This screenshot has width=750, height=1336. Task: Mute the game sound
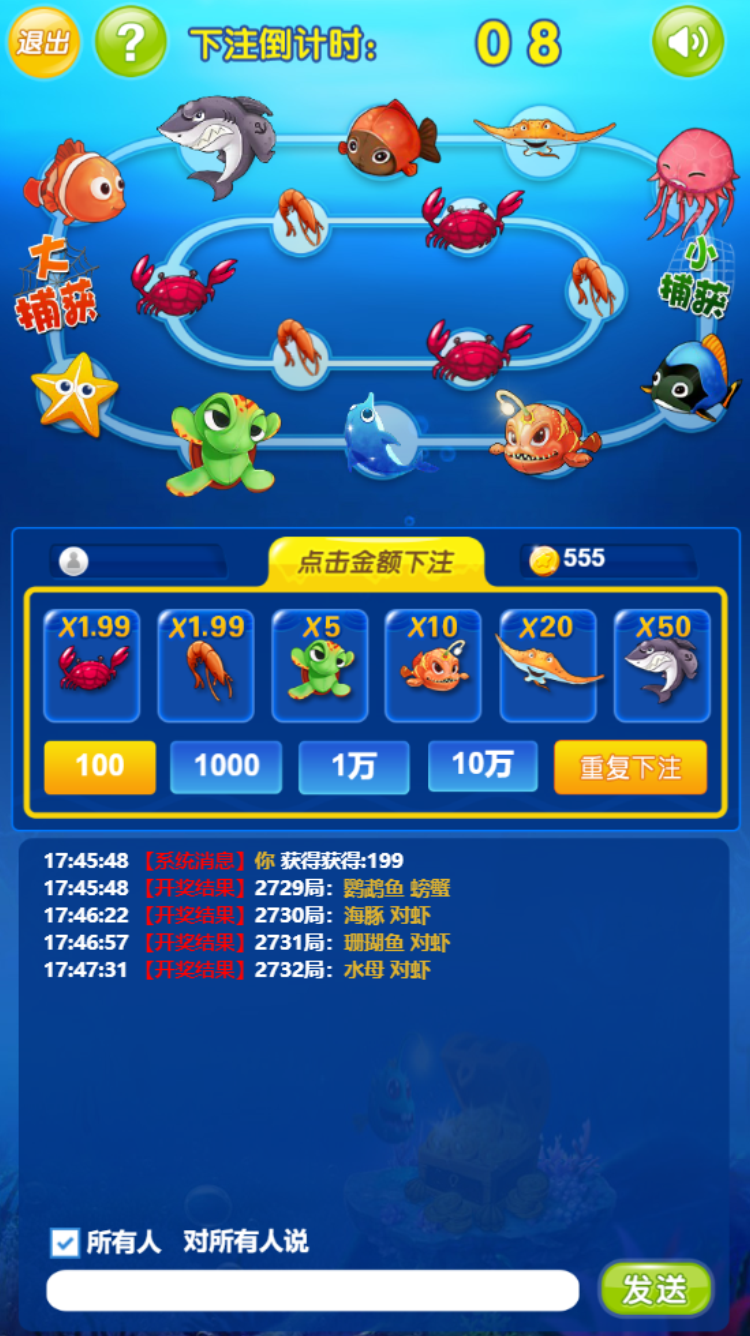(688, 42)
